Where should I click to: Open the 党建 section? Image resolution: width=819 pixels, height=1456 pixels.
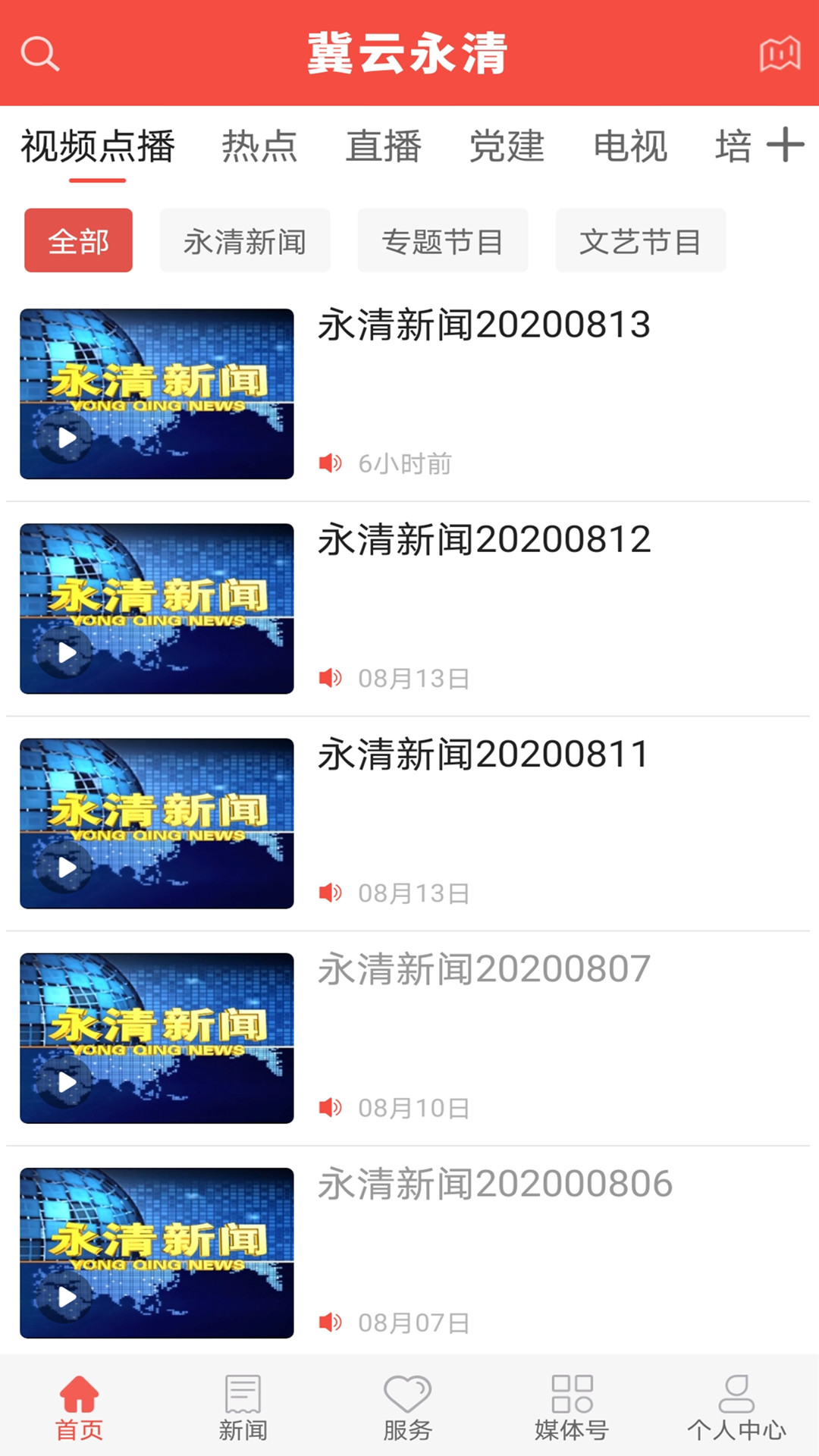tap(507, 146)
